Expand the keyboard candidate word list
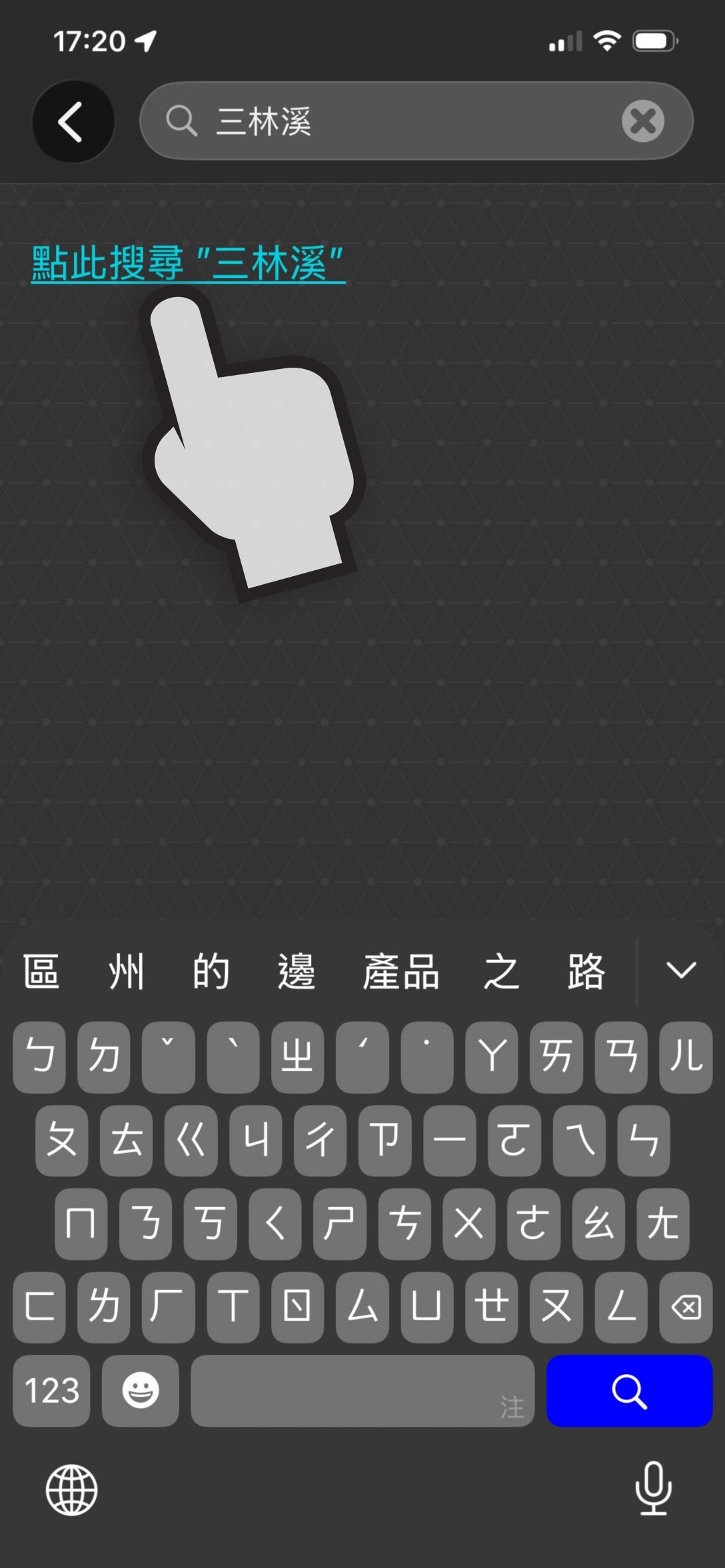725x1568 pixels. tap(680, 971)
